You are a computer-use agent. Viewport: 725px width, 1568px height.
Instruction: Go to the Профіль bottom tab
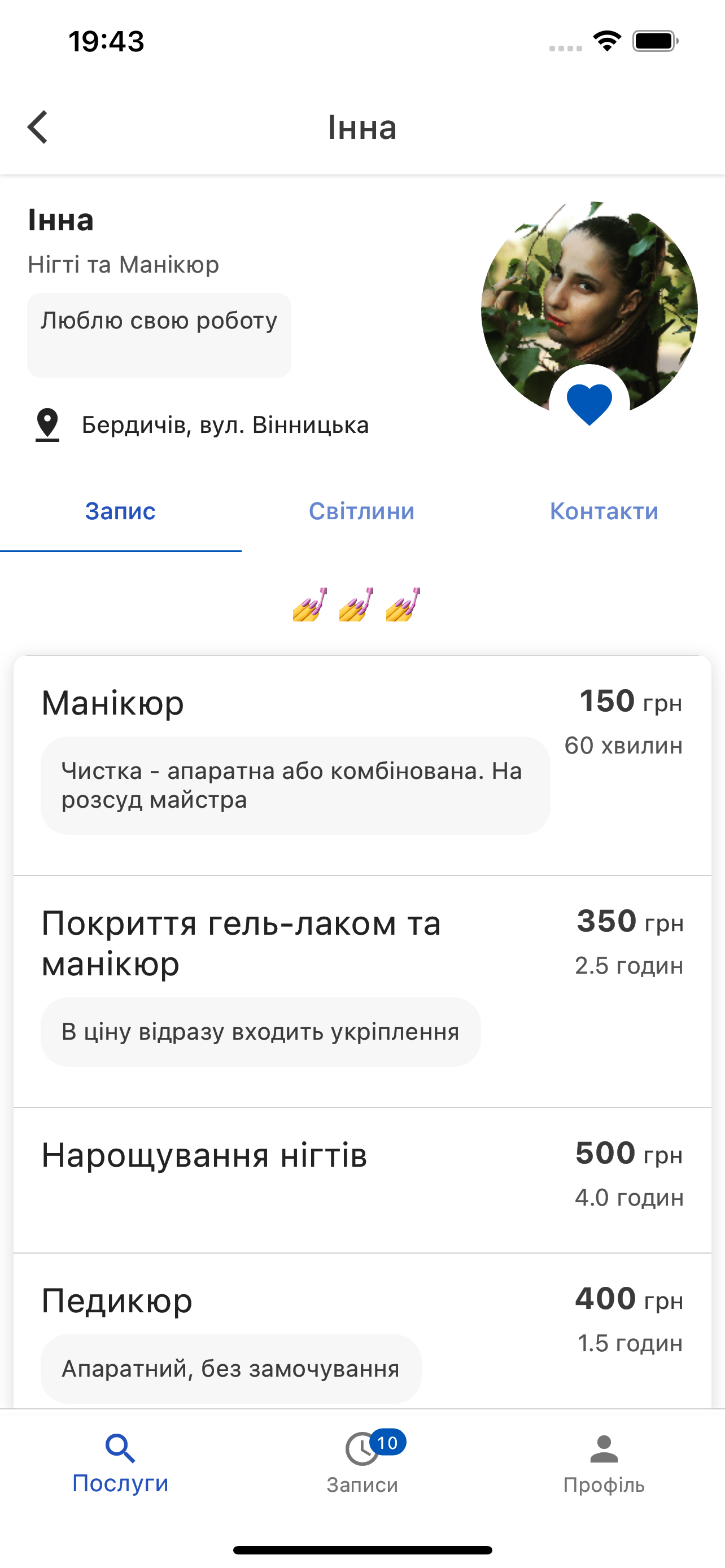point(604,1464)
